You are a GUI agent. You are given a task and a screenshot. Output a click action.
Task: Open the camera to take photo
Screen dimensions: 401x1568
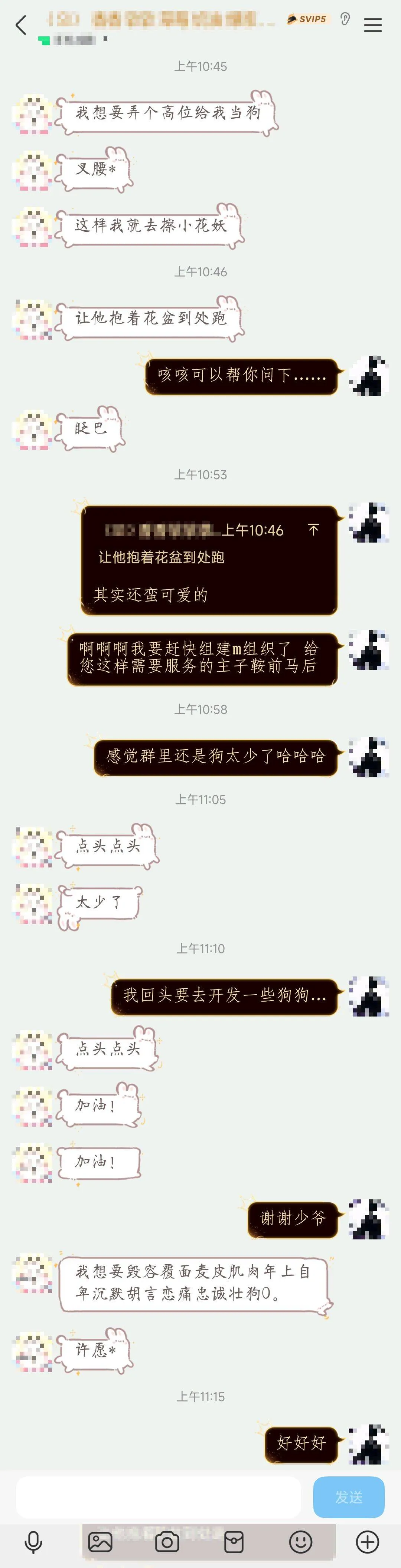click(x=167, y=1542)
